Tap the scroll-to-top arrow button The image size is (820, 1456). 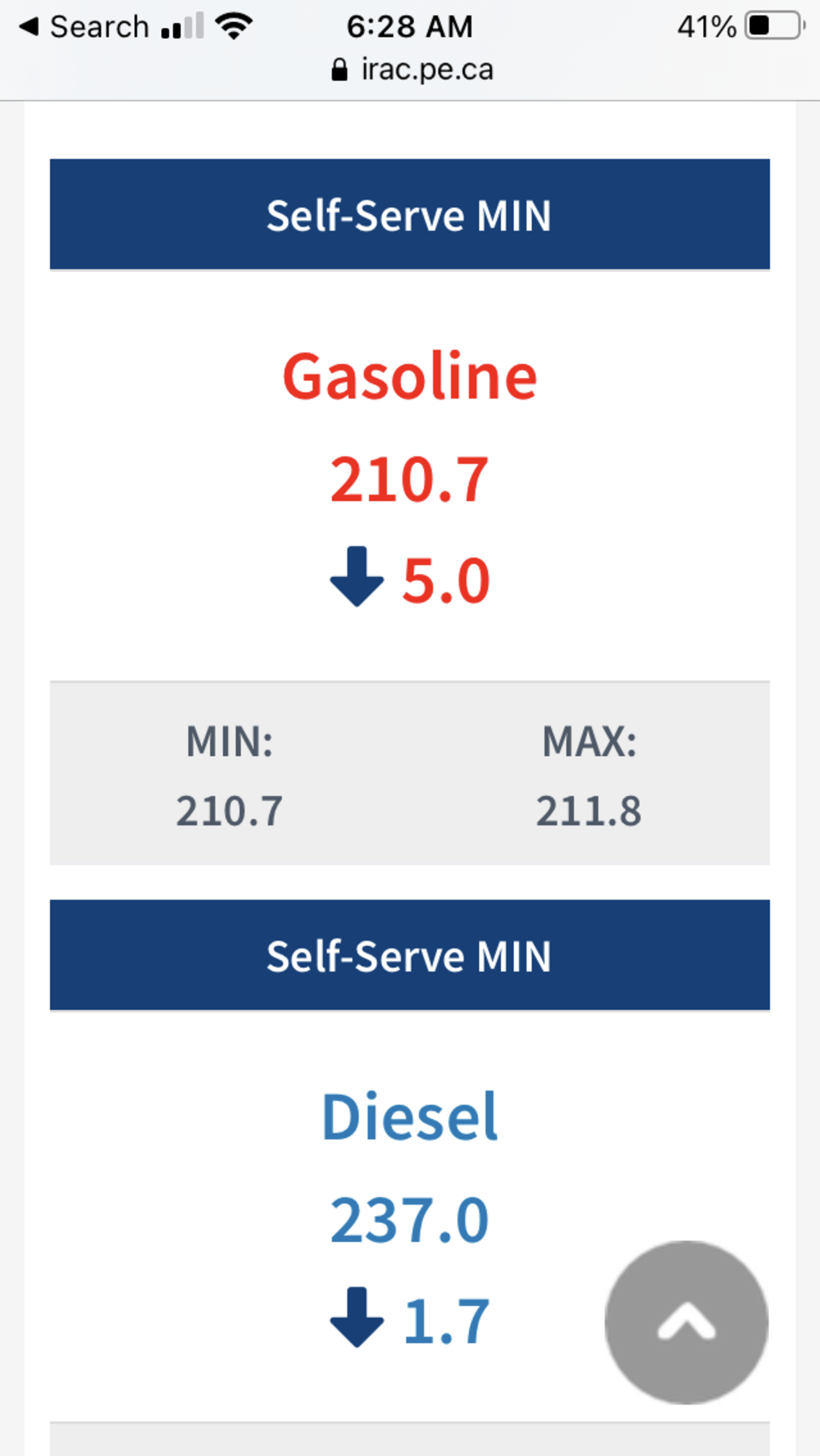[686, 1322]
